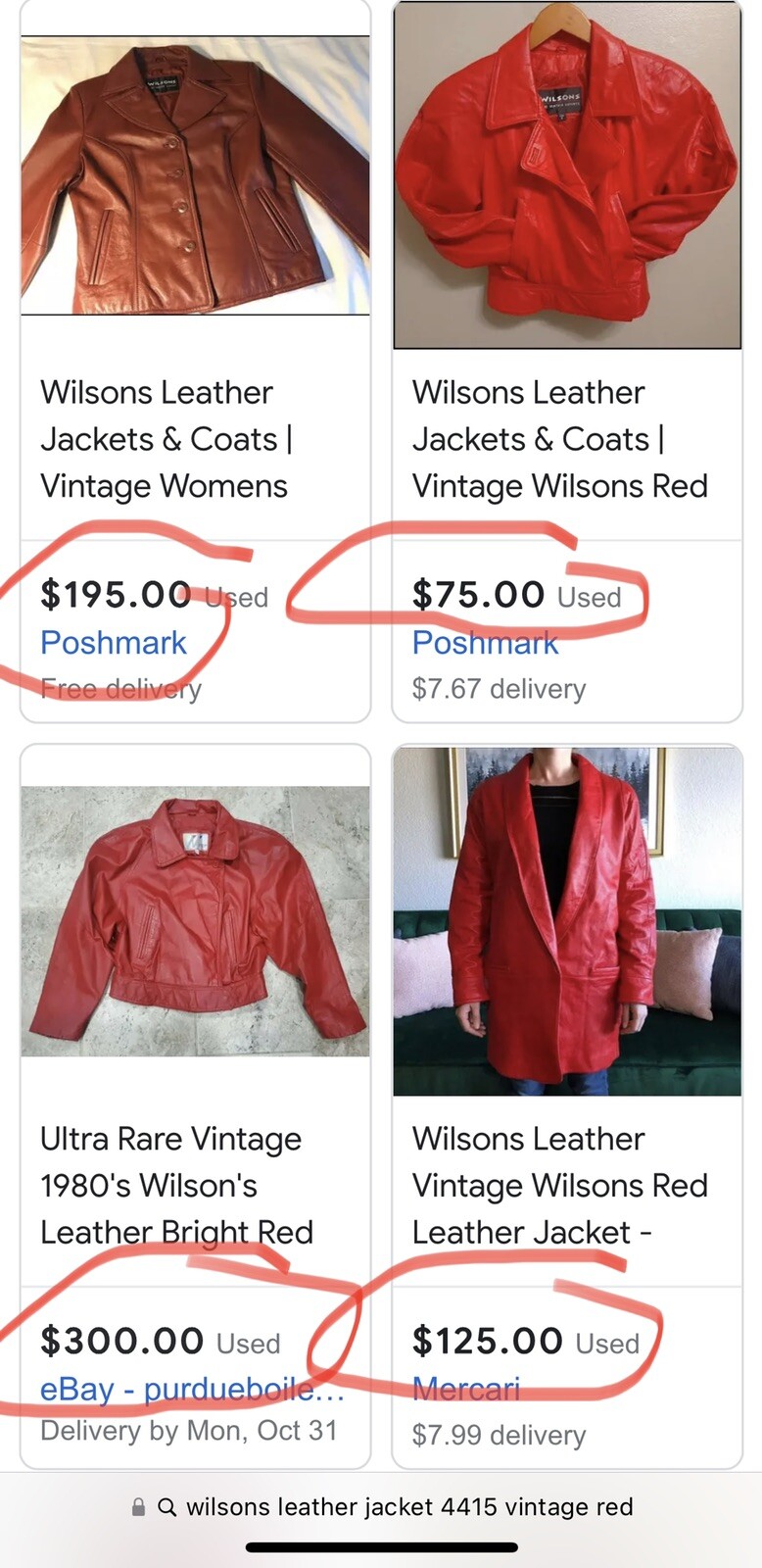Open the eBay - purdueboile… seller link
This screenshot has width=762, height=1568.
point(192,1389)
